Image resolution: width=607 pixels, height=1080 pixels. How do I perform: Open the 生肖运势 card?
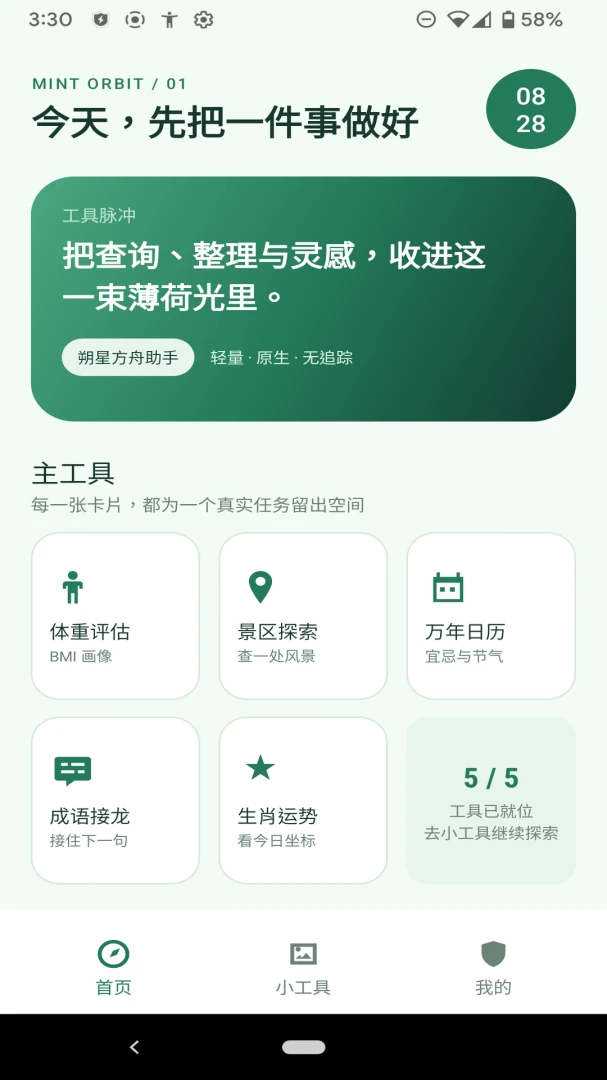pyautogui.click(x=303, y=800)
